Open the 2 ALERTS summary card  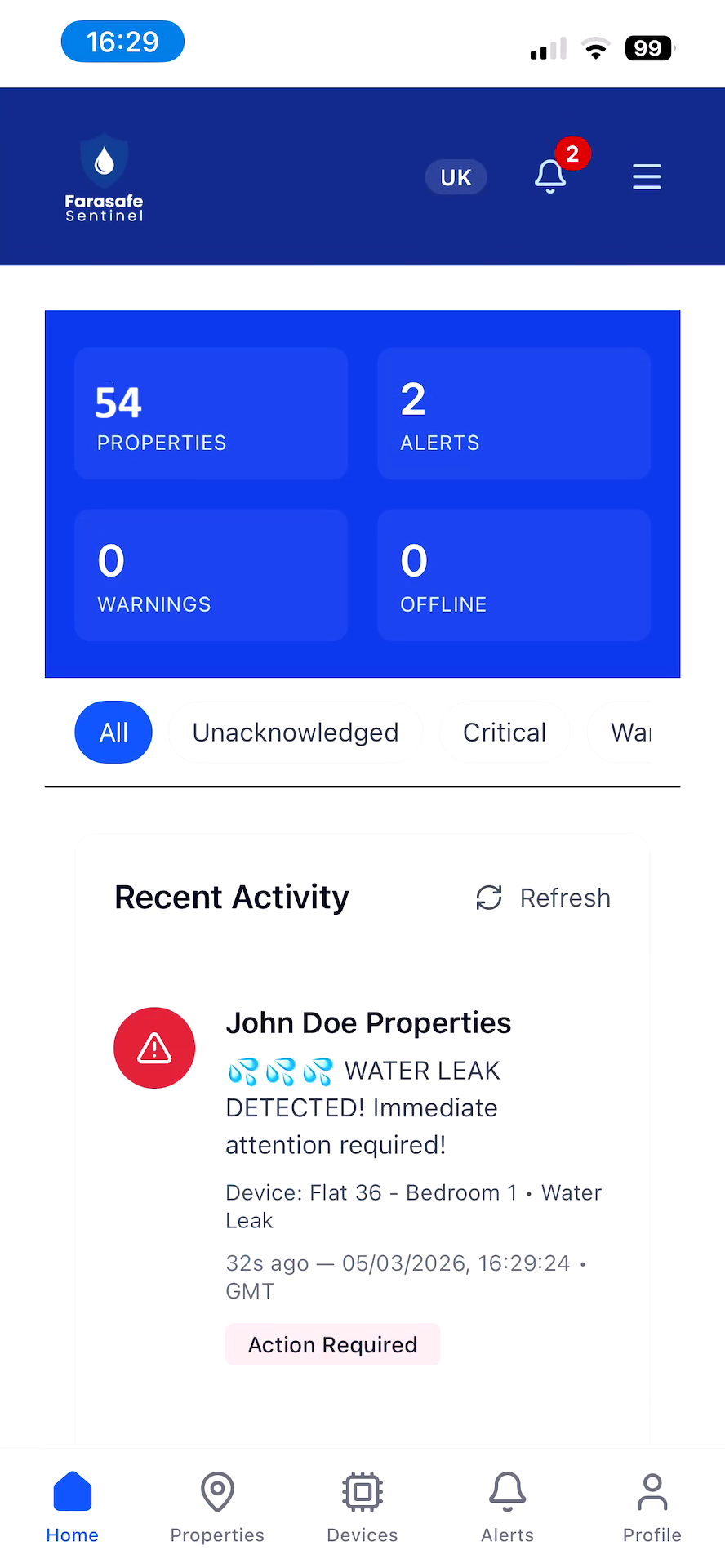click(x=513, y=413)
